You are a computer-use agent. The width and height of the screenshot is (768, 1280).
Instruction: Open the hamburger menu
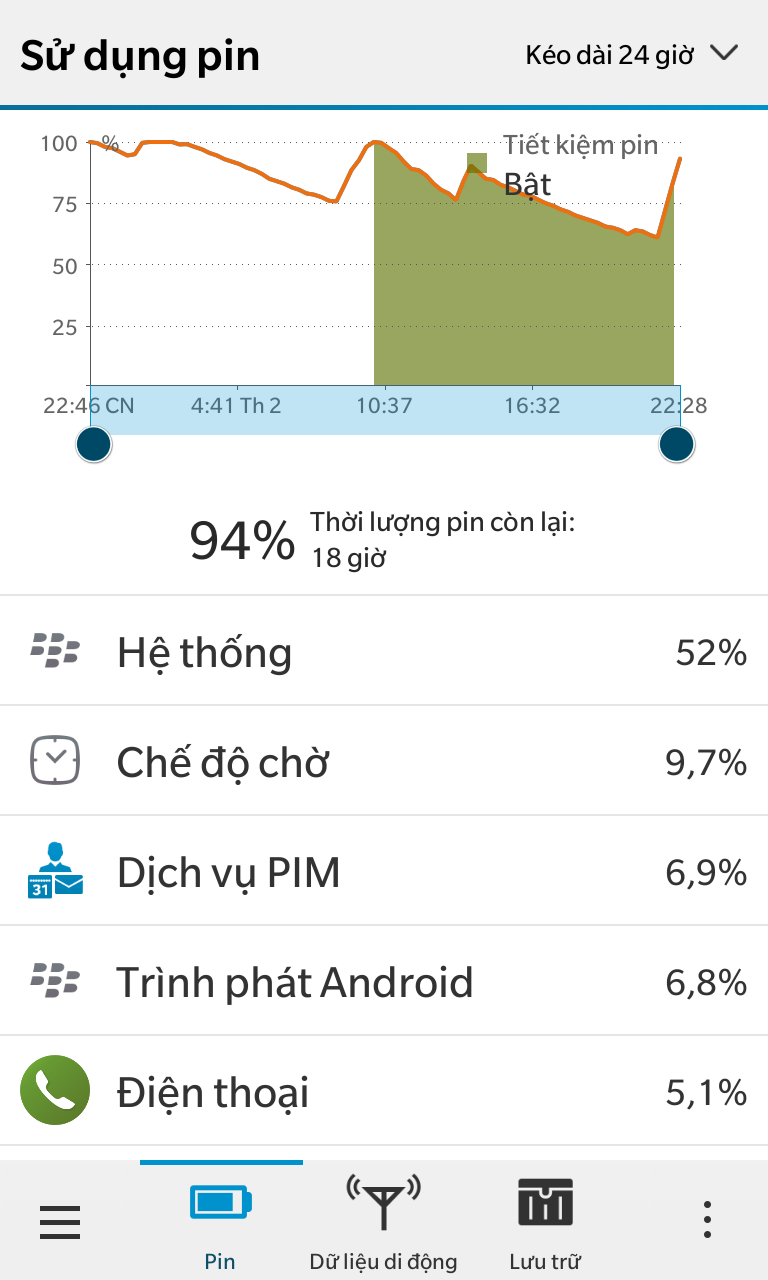pos(60,1221)
